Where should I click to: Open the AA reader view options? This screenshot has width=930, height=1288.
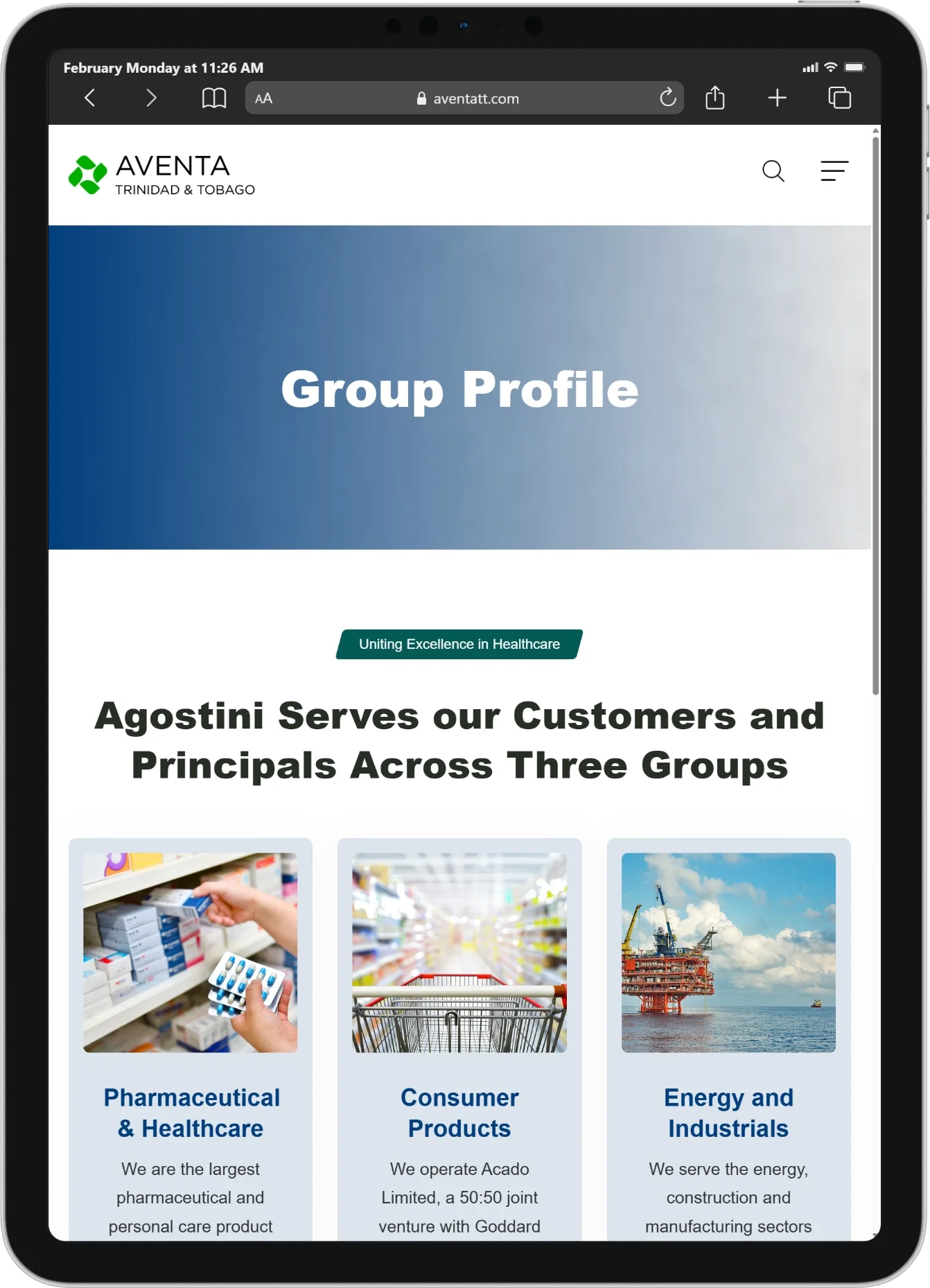[x=263, y=98]
